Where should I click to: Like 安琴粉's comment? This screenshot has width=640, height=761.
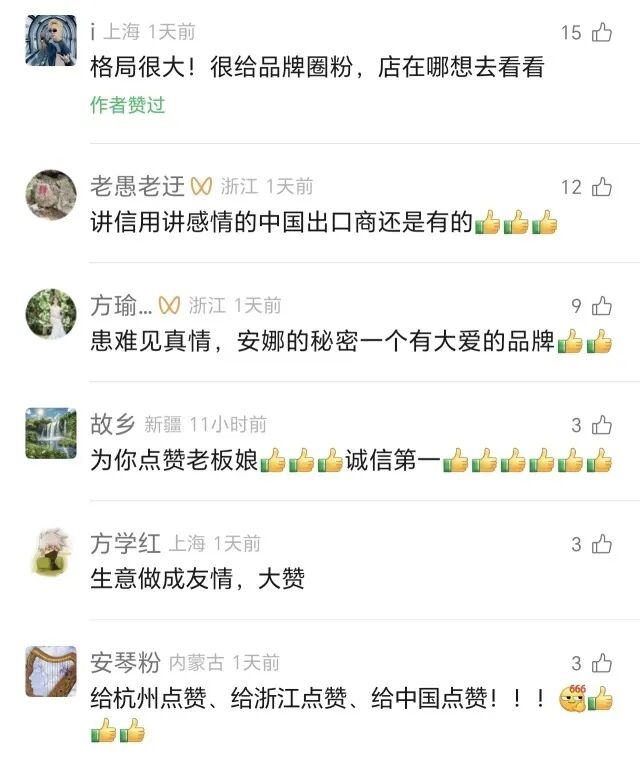coord(601,663)
